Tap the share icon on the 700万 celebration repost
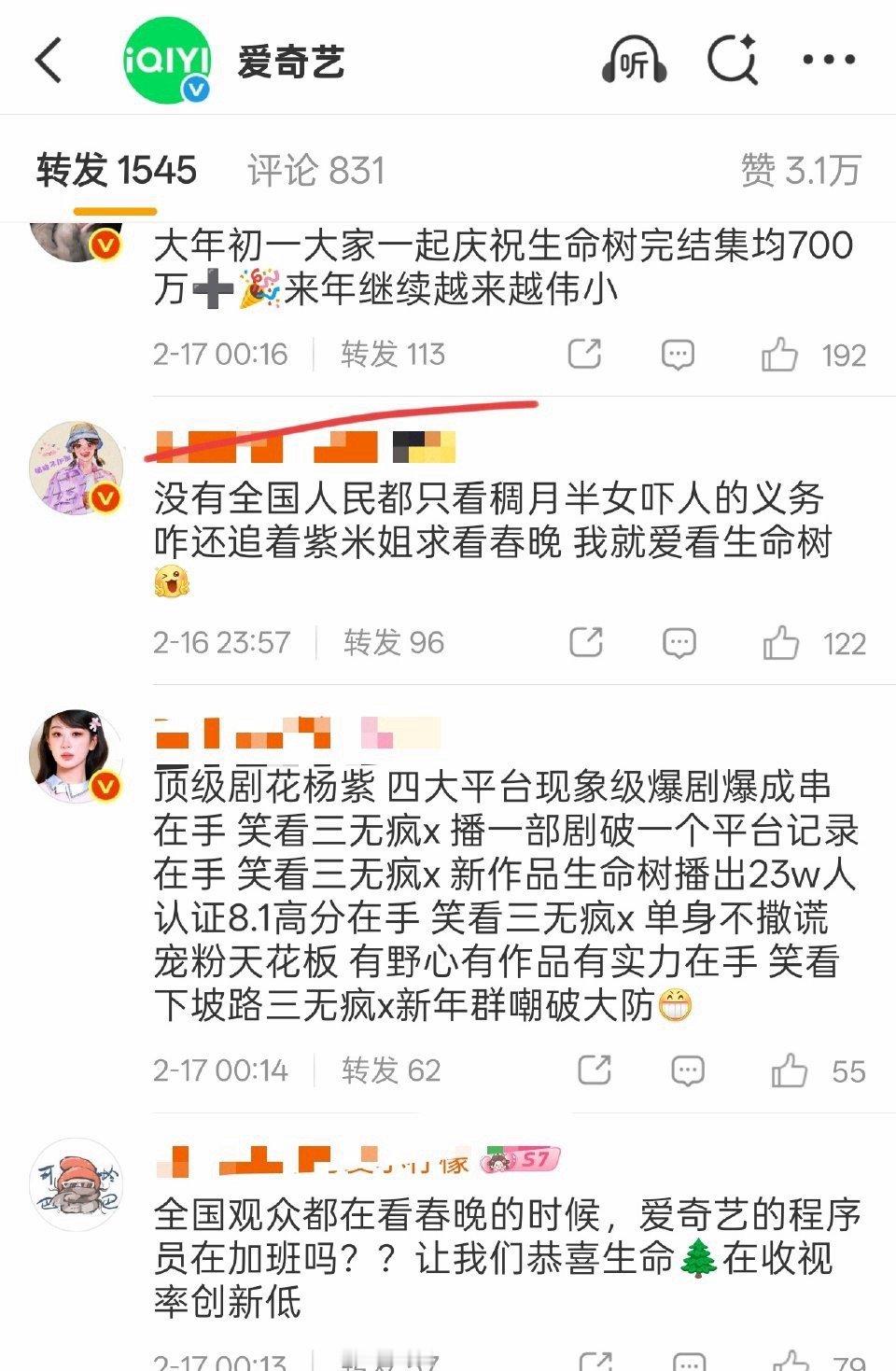 pyautogui.click(x=586, y=354)
